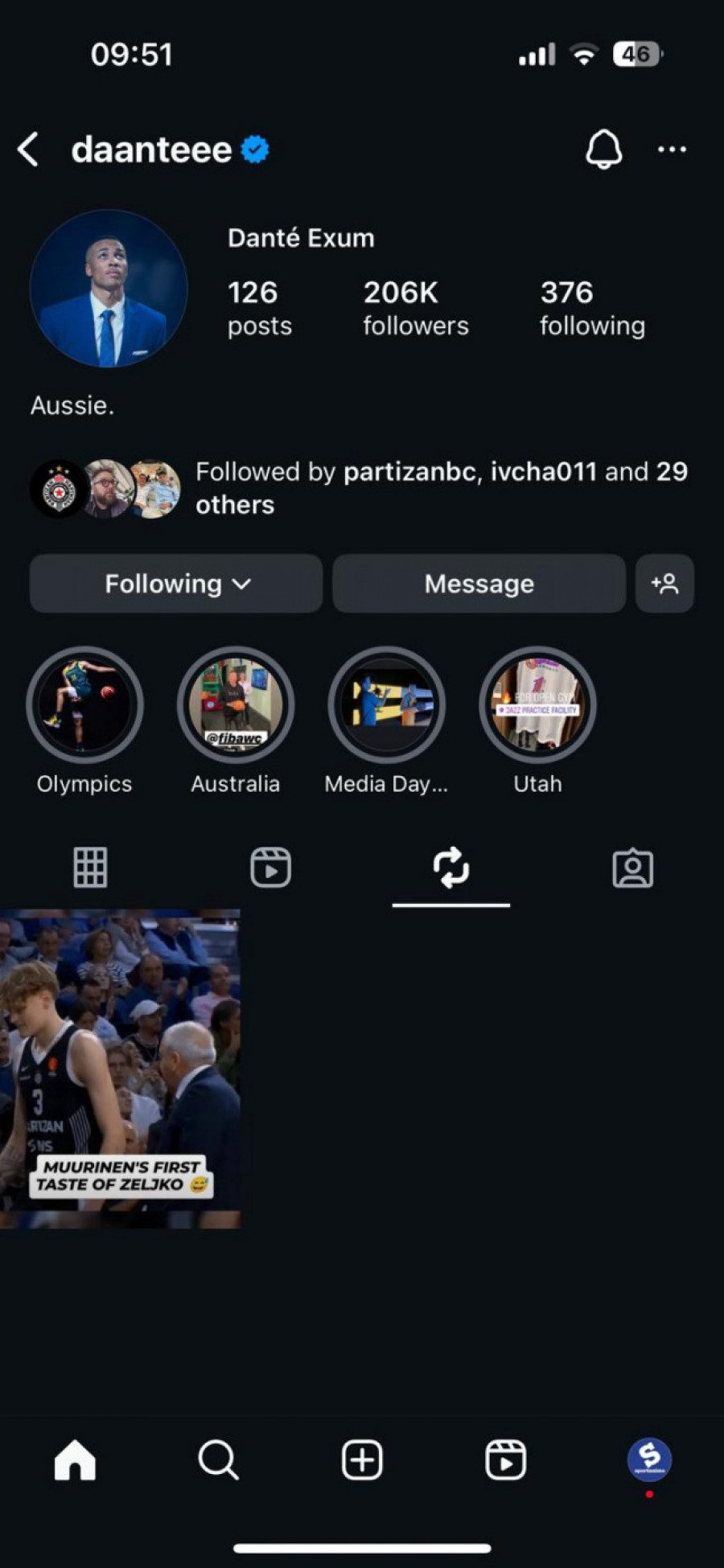View the Media Day highlight

[x=387, y=705]
